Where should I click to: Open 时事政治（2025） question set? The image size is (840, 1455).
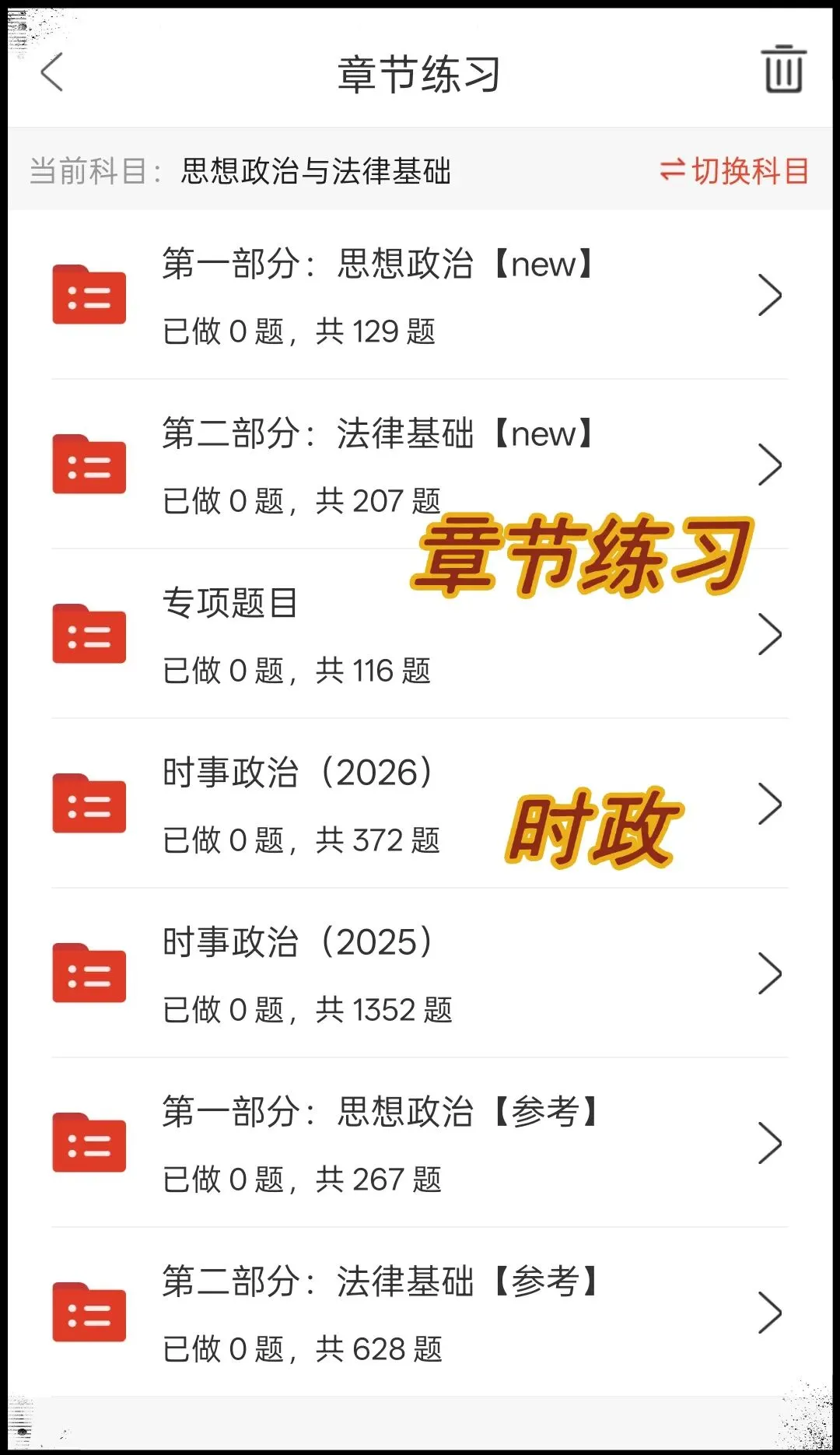tap(420, 974)
